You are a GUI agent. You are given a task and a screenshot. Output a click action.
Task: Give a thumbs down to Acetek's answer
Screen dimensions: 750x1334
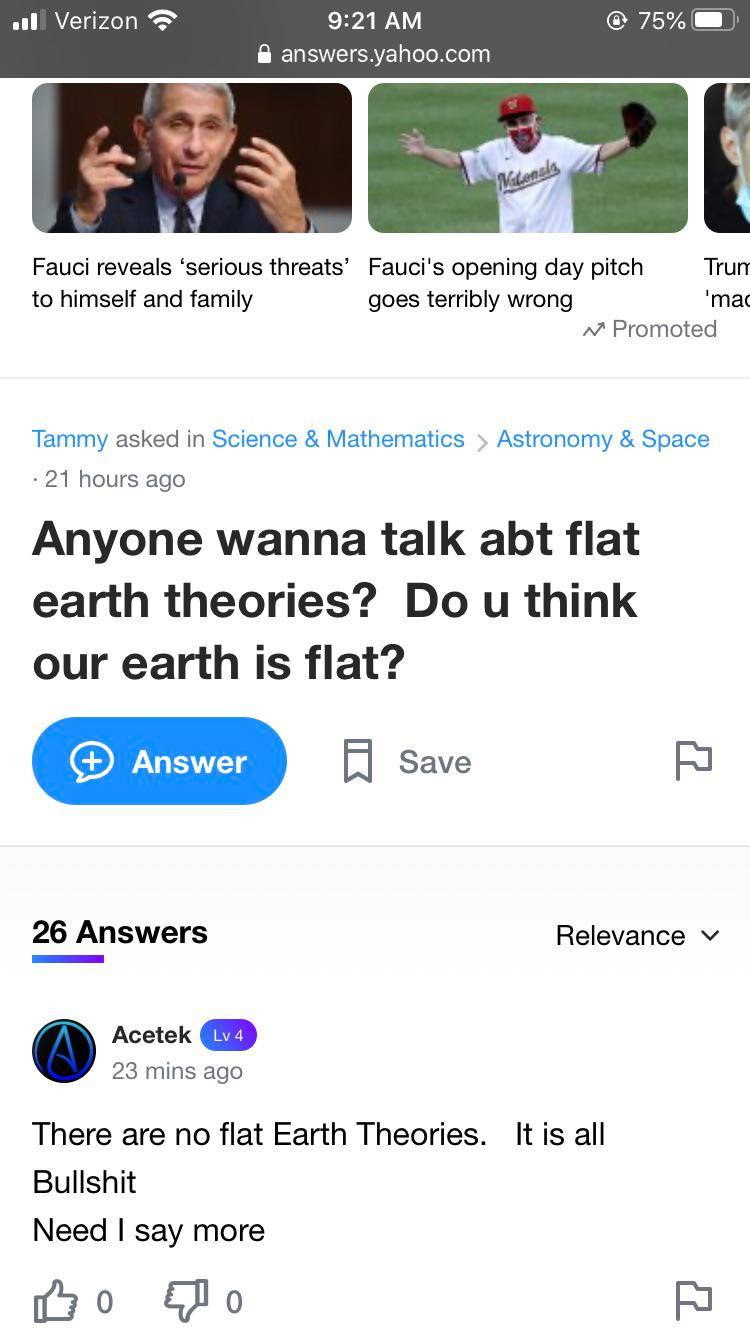point(185,1301)
